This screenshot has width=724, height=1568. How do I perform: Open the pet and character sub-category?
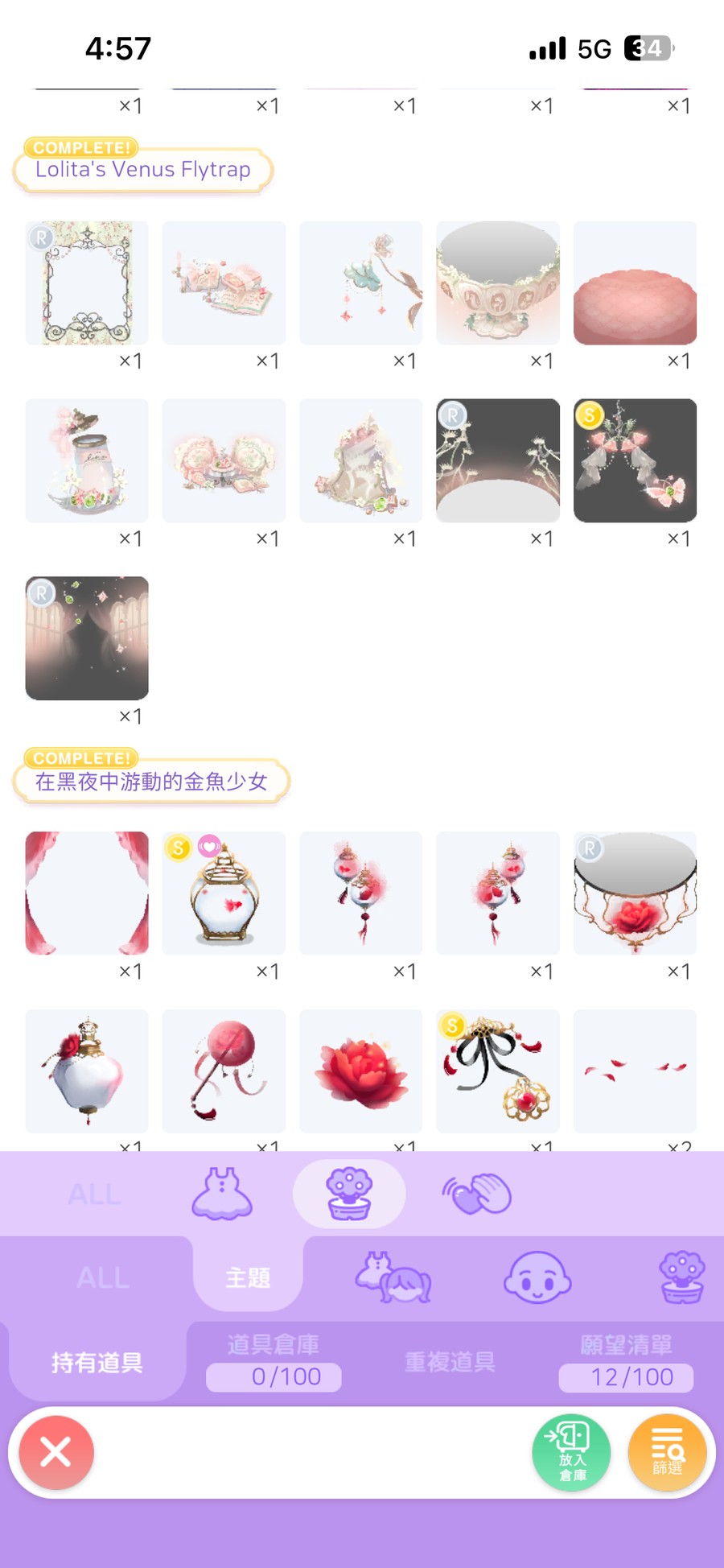point(393,1277)
